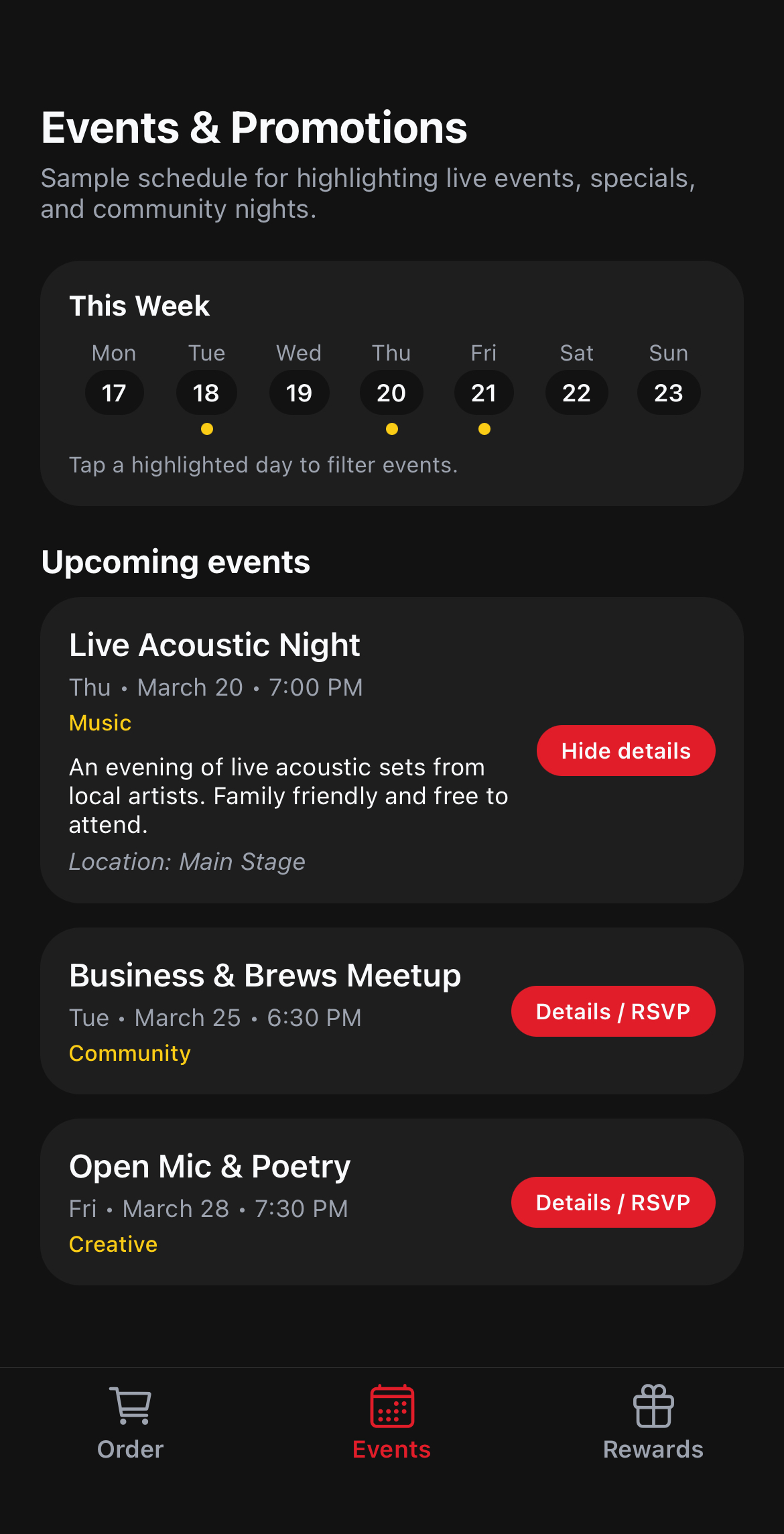
Task: Click Details / RSVP for Open Mic & Poetry
Action: 613,1202
